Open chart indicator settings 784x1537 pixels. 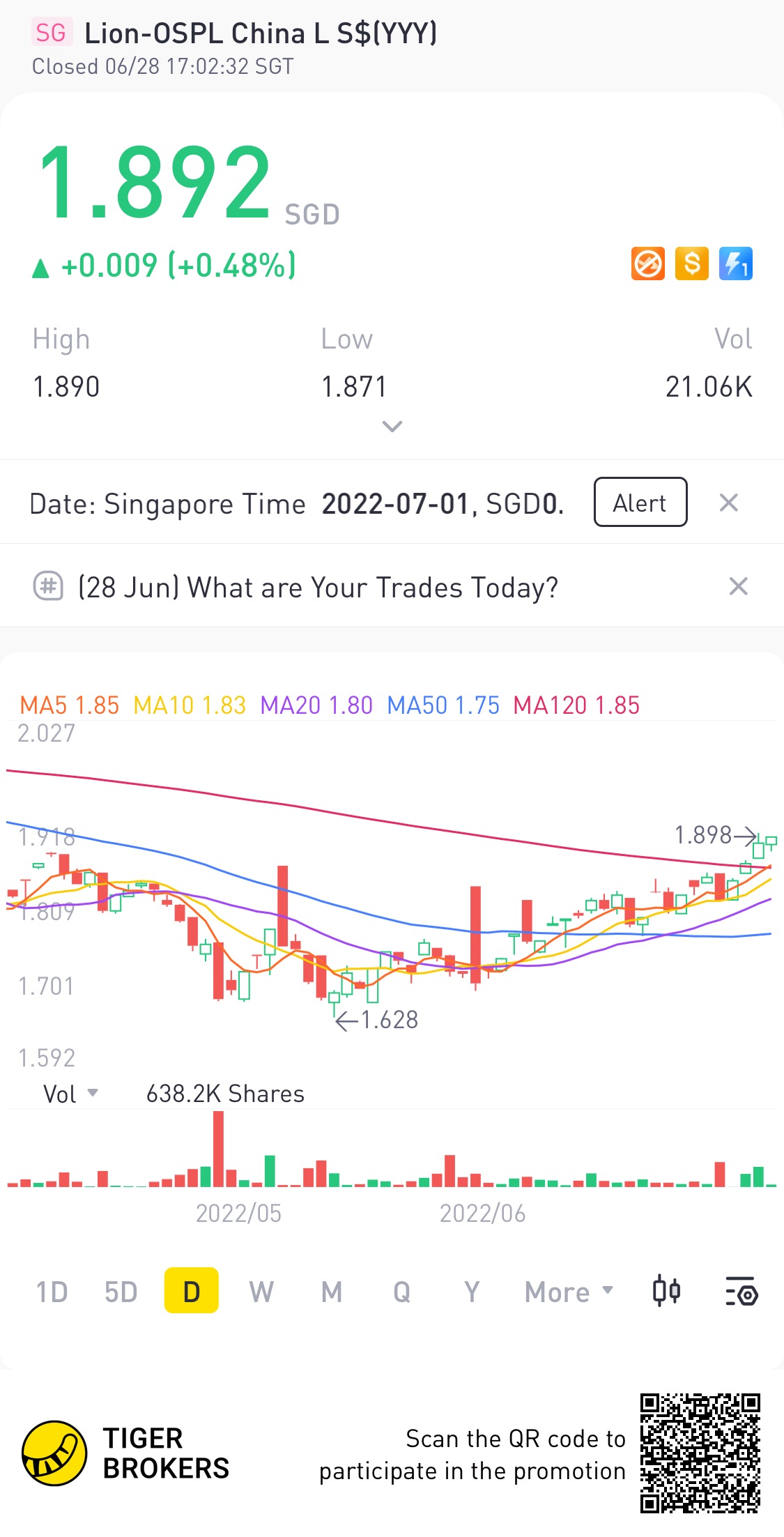741,1291
